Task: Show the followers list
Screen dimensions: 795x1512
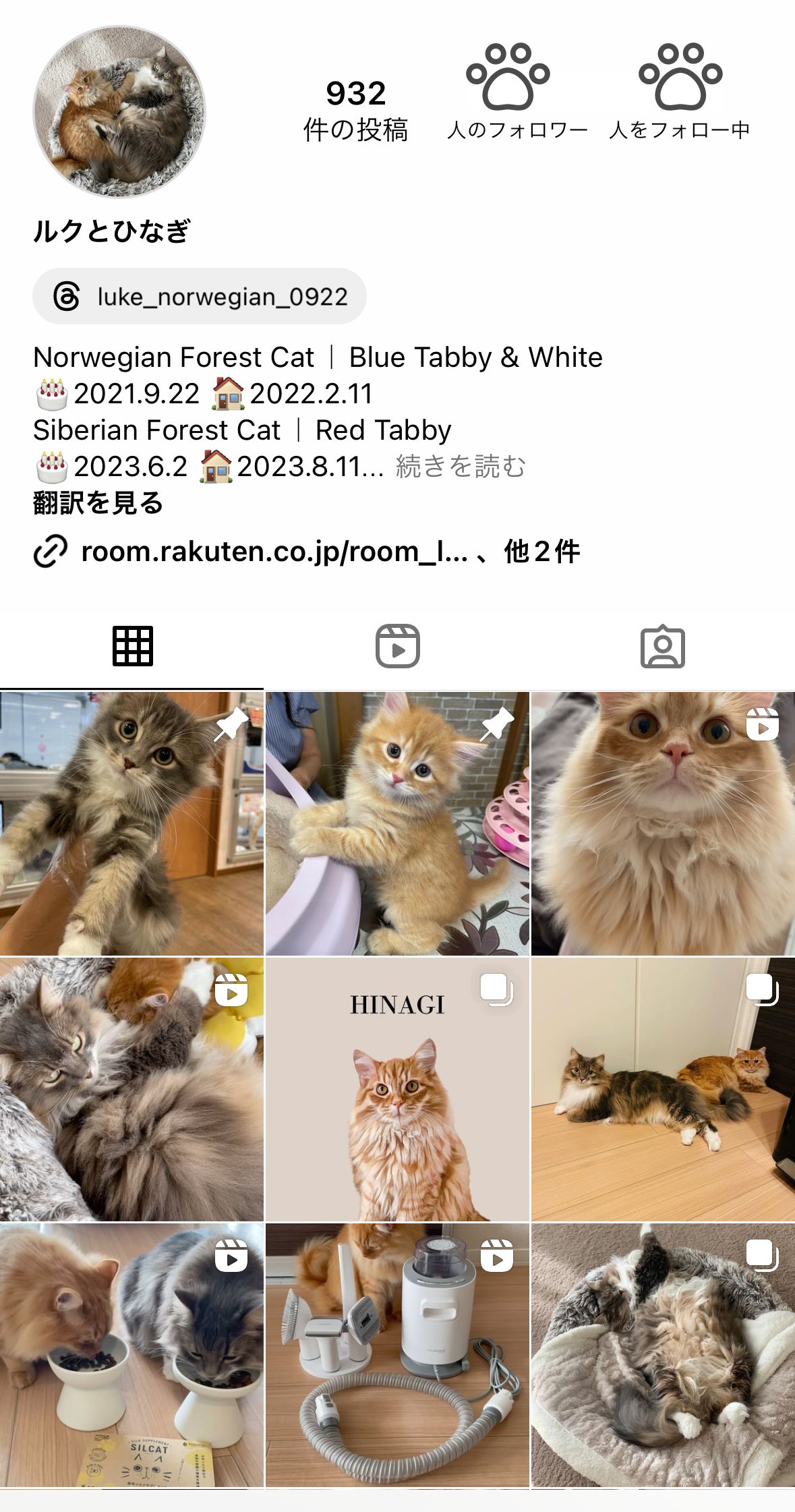Action: (517, 92)
